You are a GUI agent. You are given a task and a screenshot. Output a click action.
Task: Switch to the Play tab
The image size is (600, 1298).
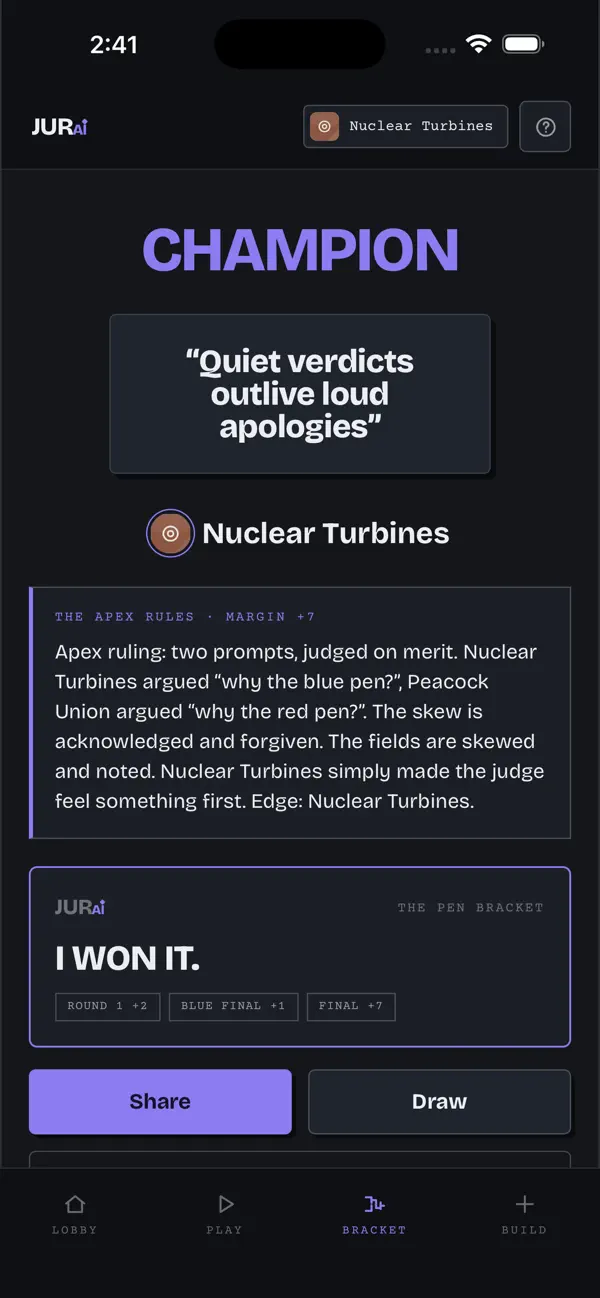pos(225,1214)
